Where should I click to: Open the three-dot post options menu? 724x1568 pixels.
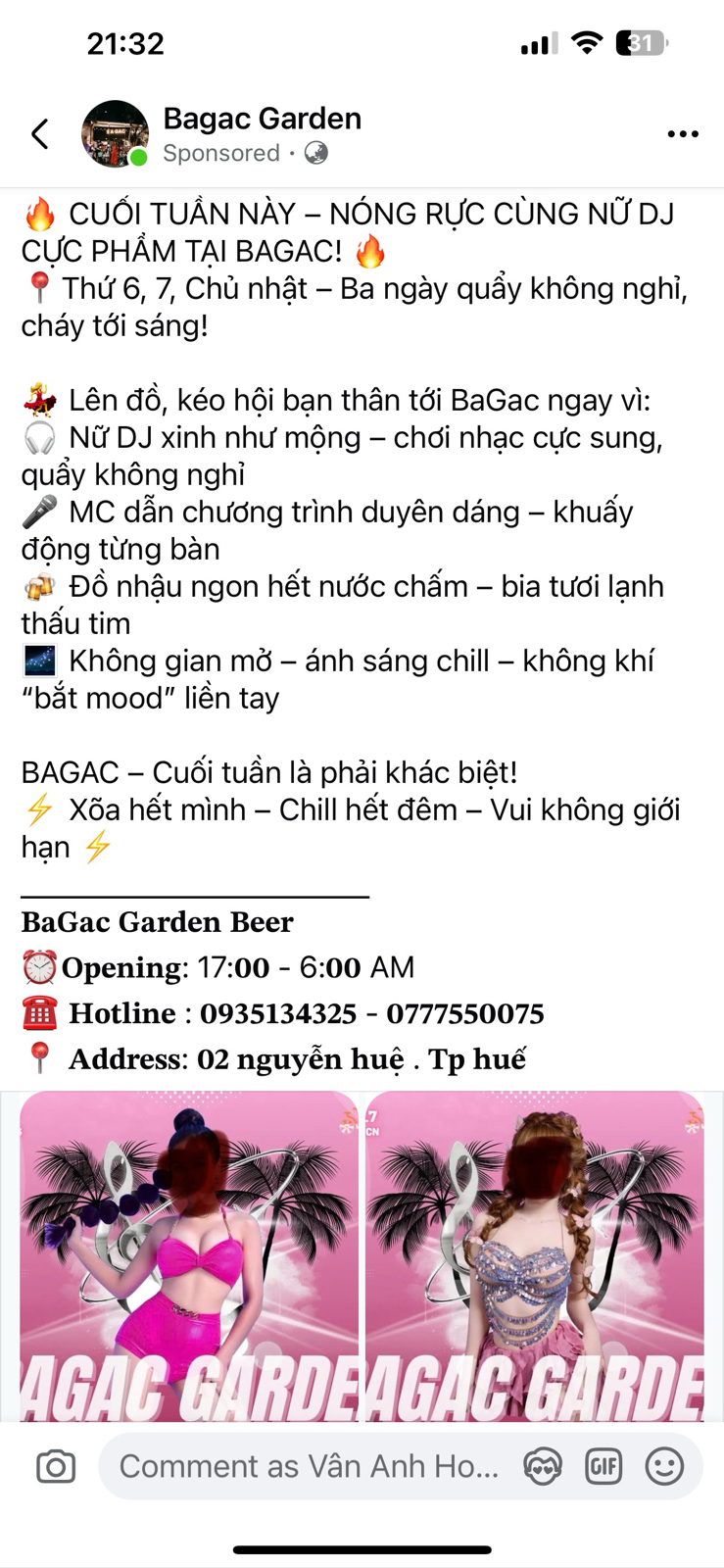(682, 134)
